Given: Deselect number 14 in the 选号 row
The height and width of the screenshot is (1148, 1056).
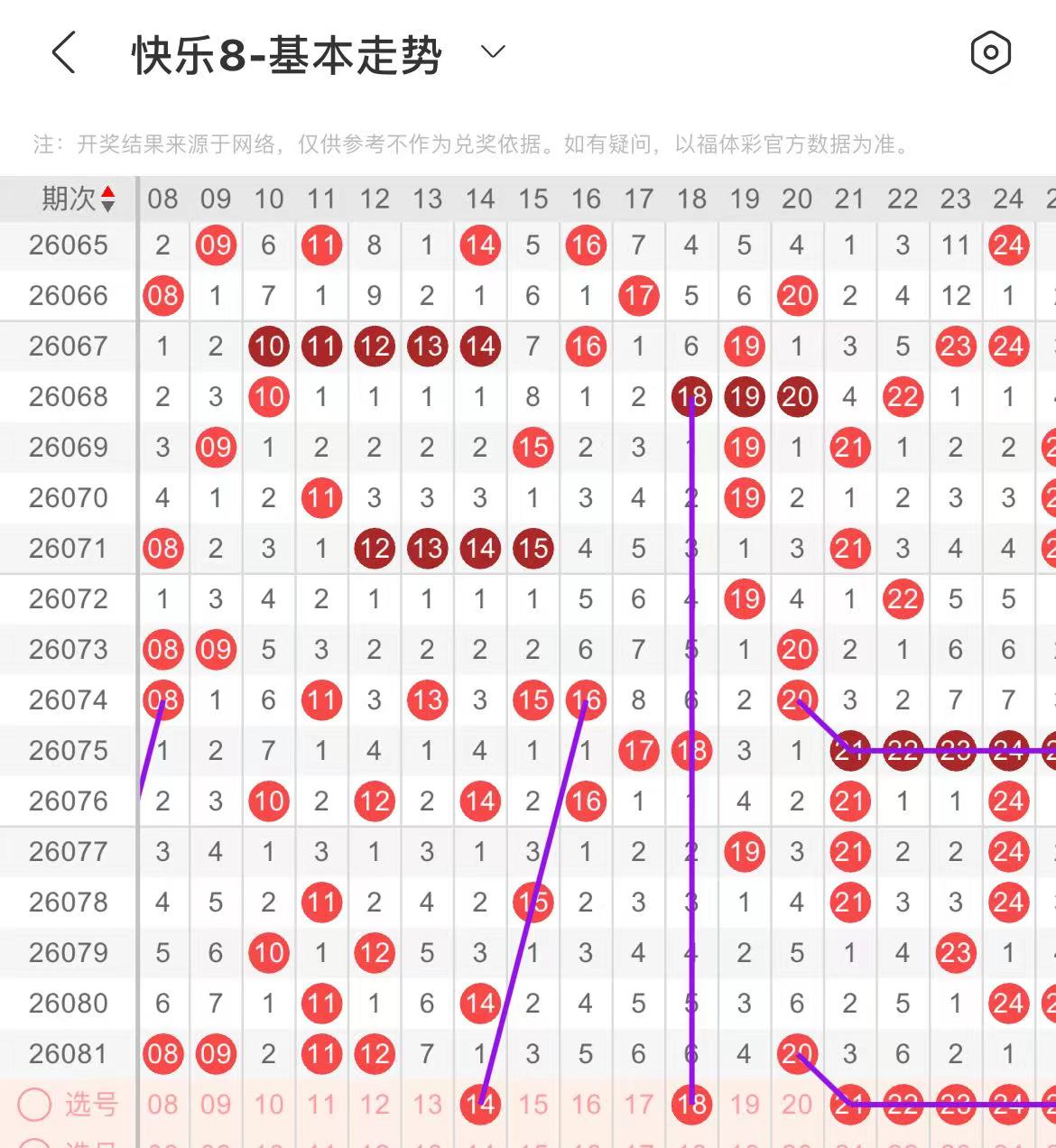Looking at the screenshot, I should (x=479, y=1105).
